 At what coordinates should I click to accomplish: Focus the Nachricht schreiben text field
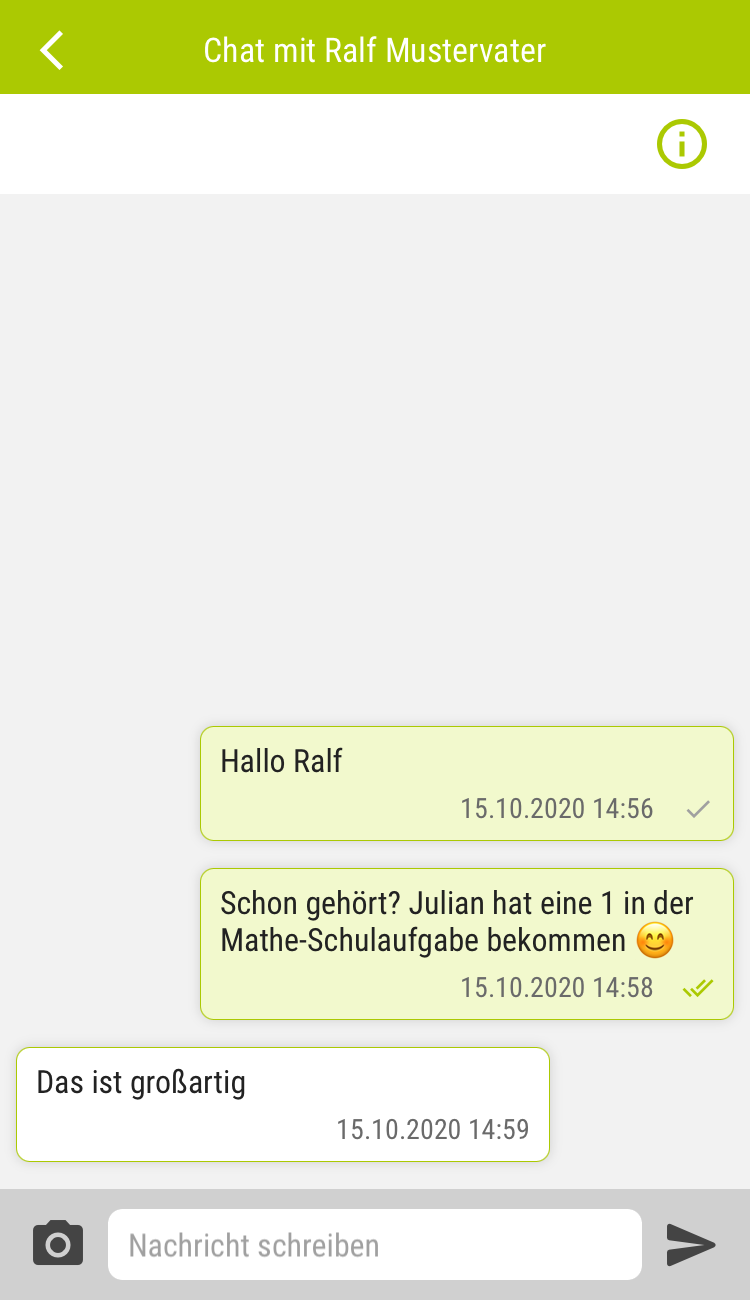(x=374, y=1245)
